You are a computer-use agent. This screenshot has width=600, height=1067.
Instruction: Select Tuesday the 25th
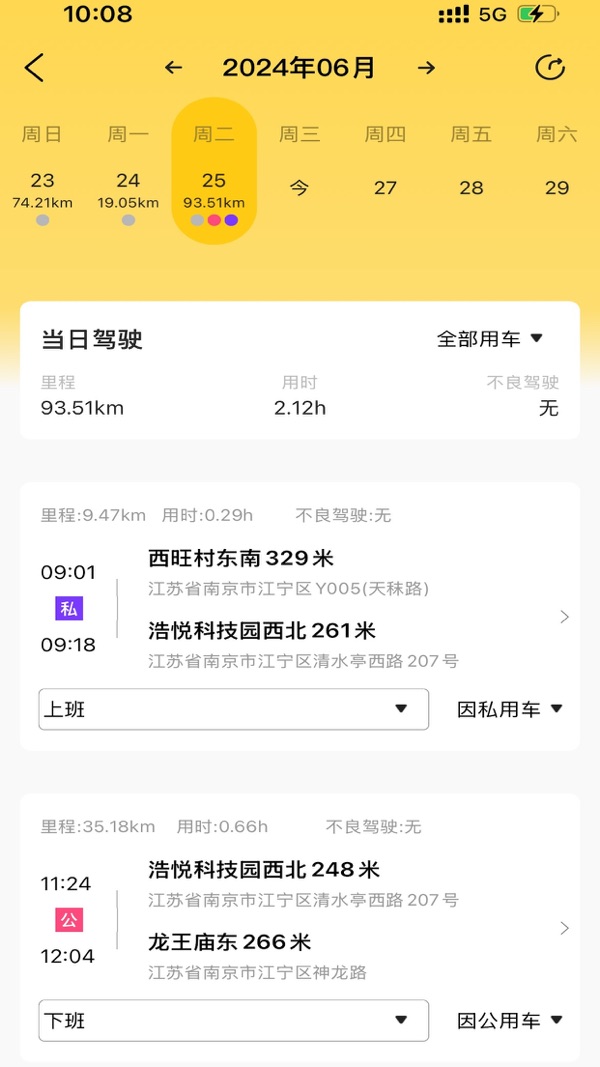(x=214, y=188)
